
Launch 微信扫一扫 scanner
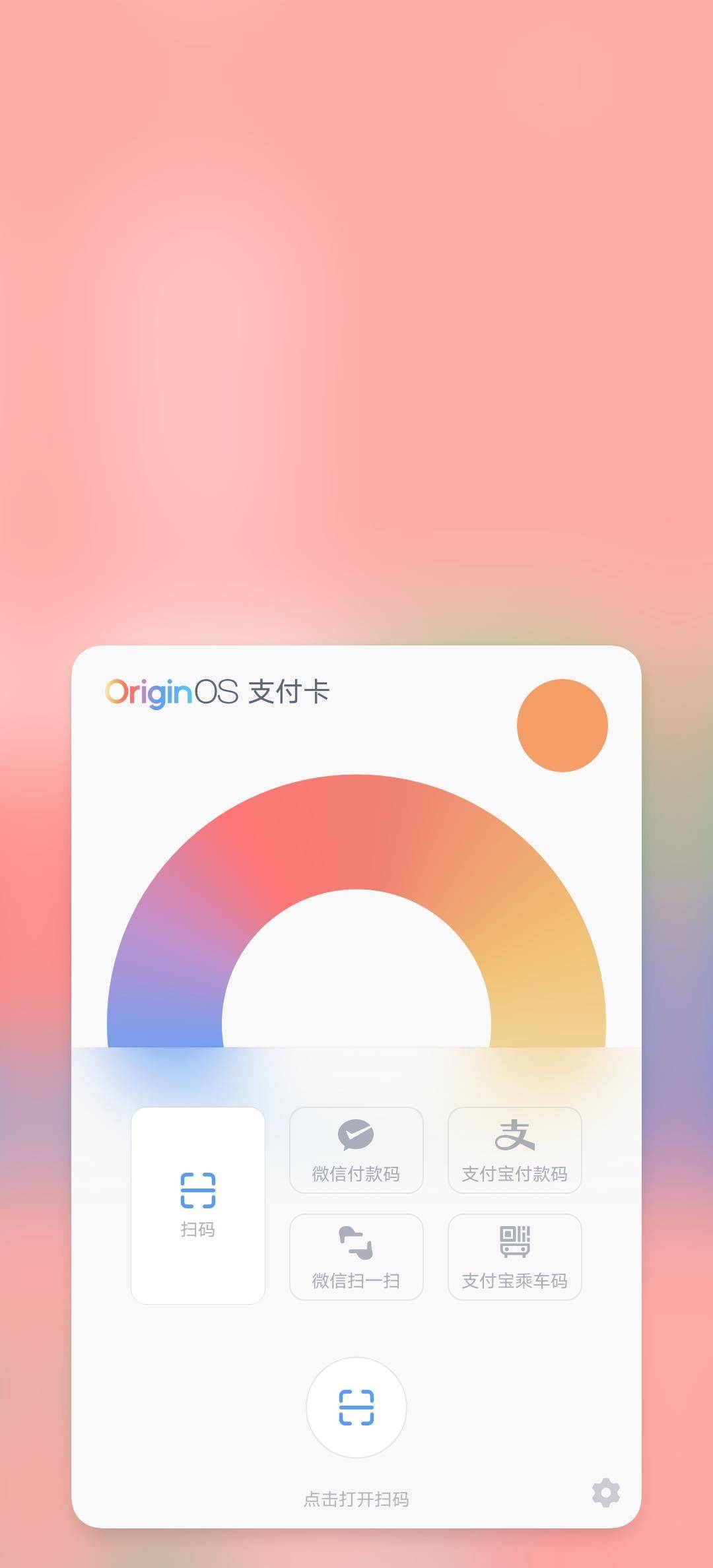click(x=356, y=1257)
